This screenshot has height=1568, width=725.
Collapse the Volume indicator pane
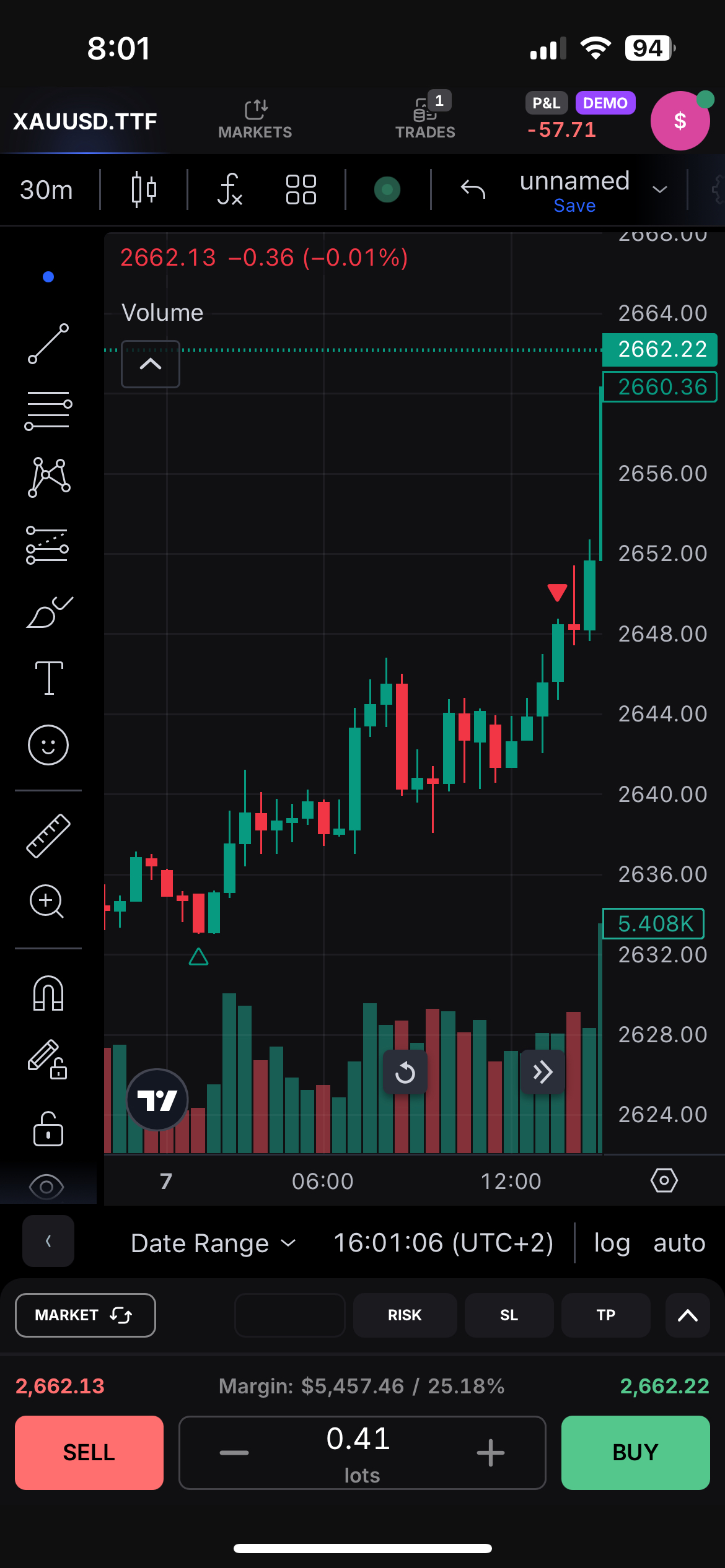click(150, 364)
